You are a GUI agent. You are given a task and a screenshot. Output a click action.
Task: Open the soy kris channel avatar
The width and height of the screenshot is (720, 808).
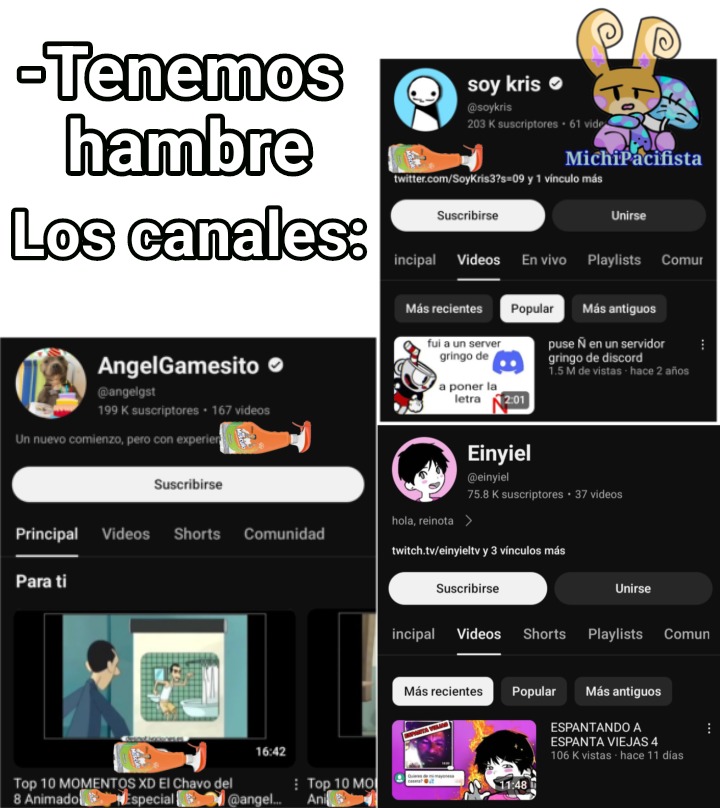tap(424, 102)
